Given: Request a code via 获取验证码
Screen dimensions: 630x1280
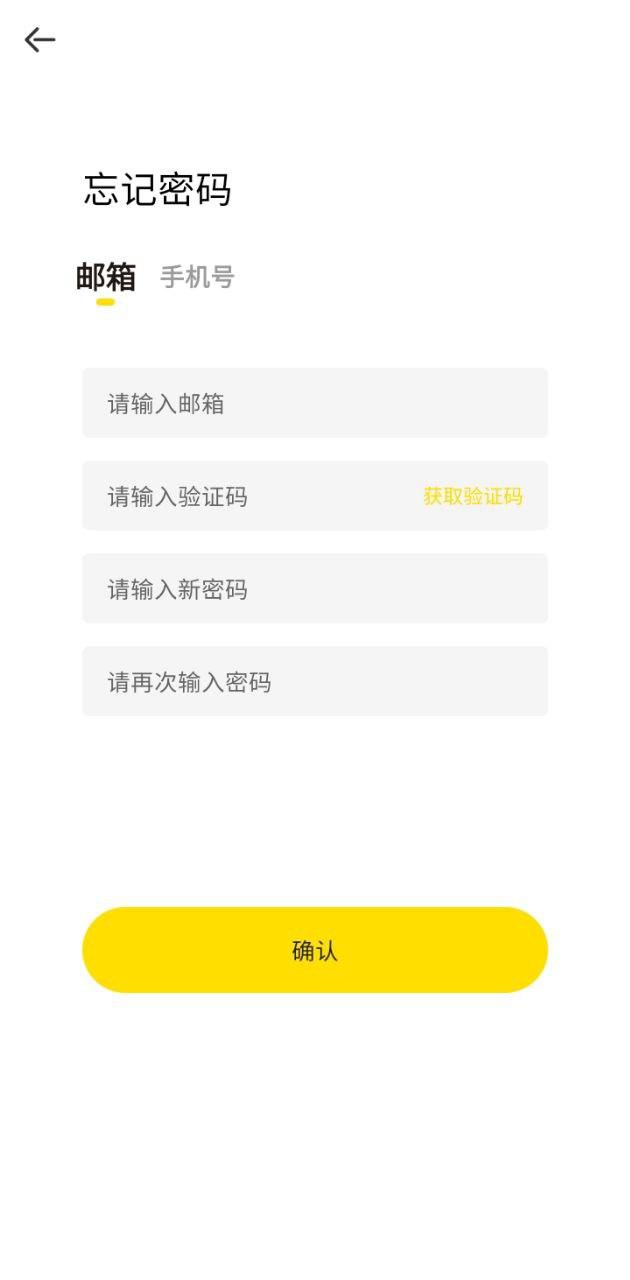Looking at the screenshot, I should click(473, 496).
